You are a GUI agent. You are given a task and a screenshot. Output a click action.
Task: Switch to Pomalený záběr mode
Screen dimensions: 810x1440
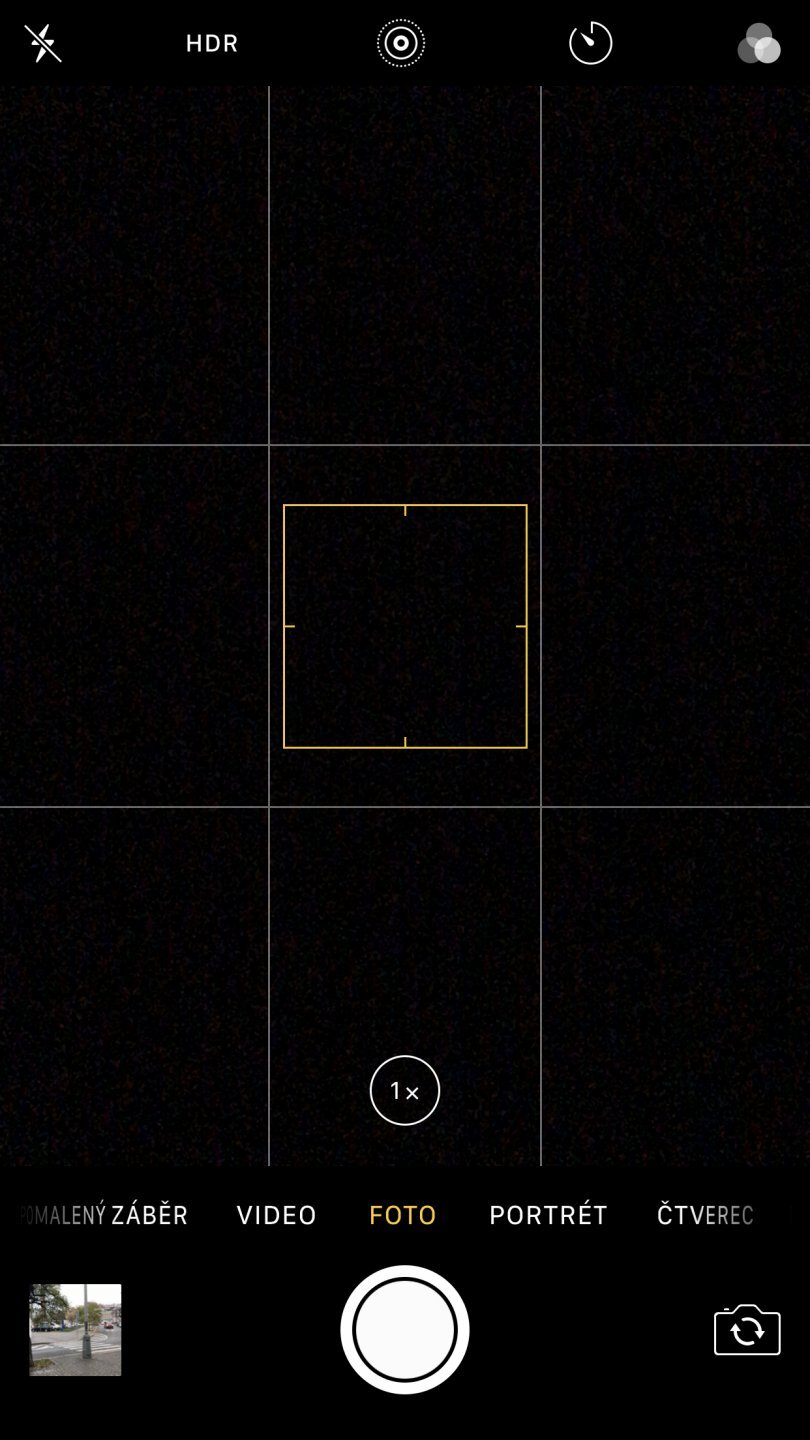click(110, 1215)
